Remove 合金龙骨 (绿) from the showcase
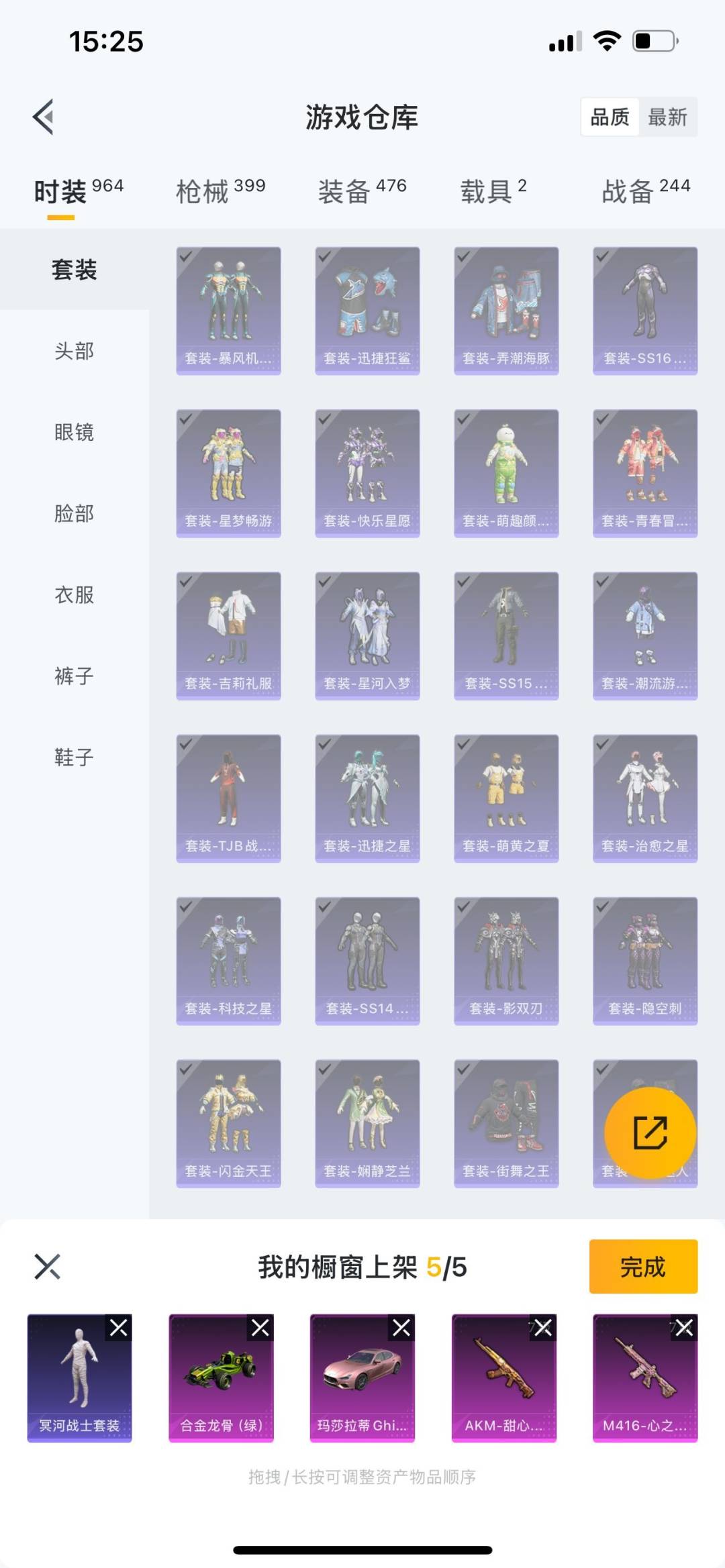Screen dimensions: 725x1568 (260, 1328)
